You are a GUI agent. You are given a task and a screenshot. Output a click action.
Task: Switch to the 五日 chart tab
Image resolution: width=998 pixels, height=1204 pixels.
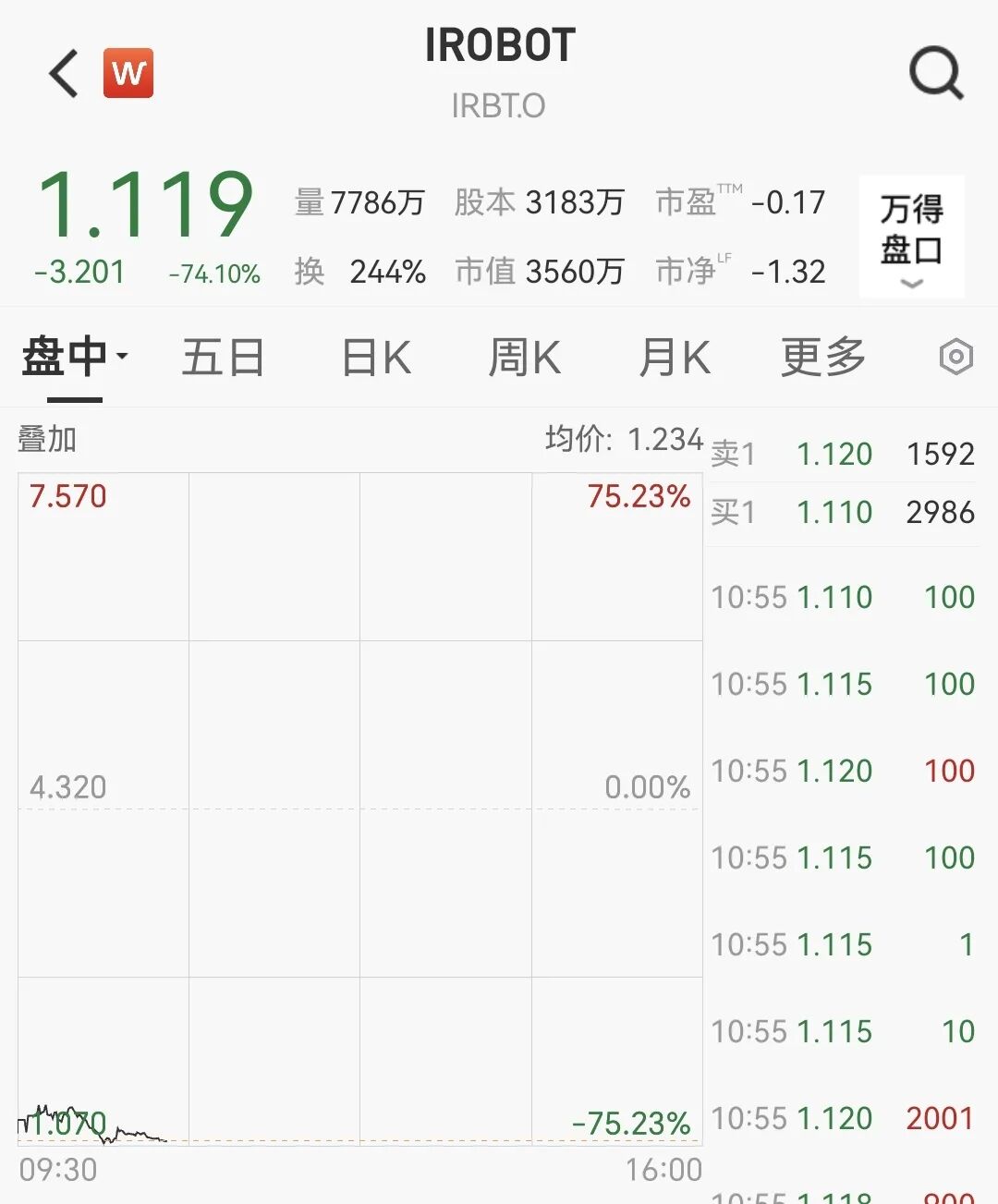click(x=223, y=358)
